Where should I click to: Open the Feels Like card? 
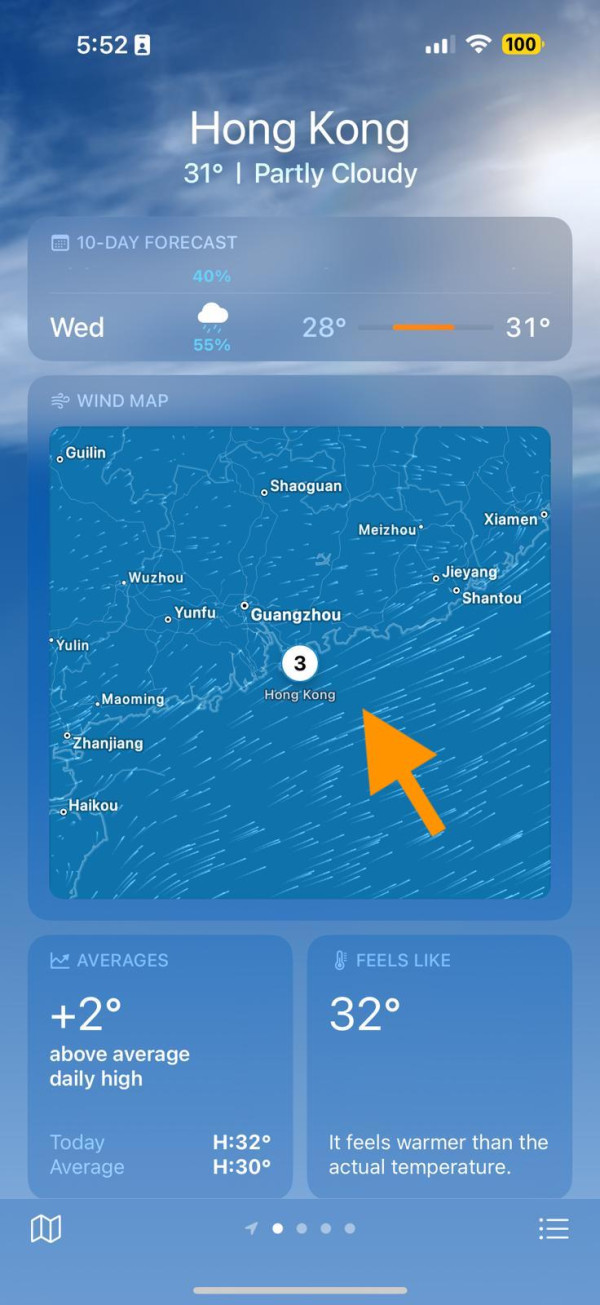(439, 1065)
